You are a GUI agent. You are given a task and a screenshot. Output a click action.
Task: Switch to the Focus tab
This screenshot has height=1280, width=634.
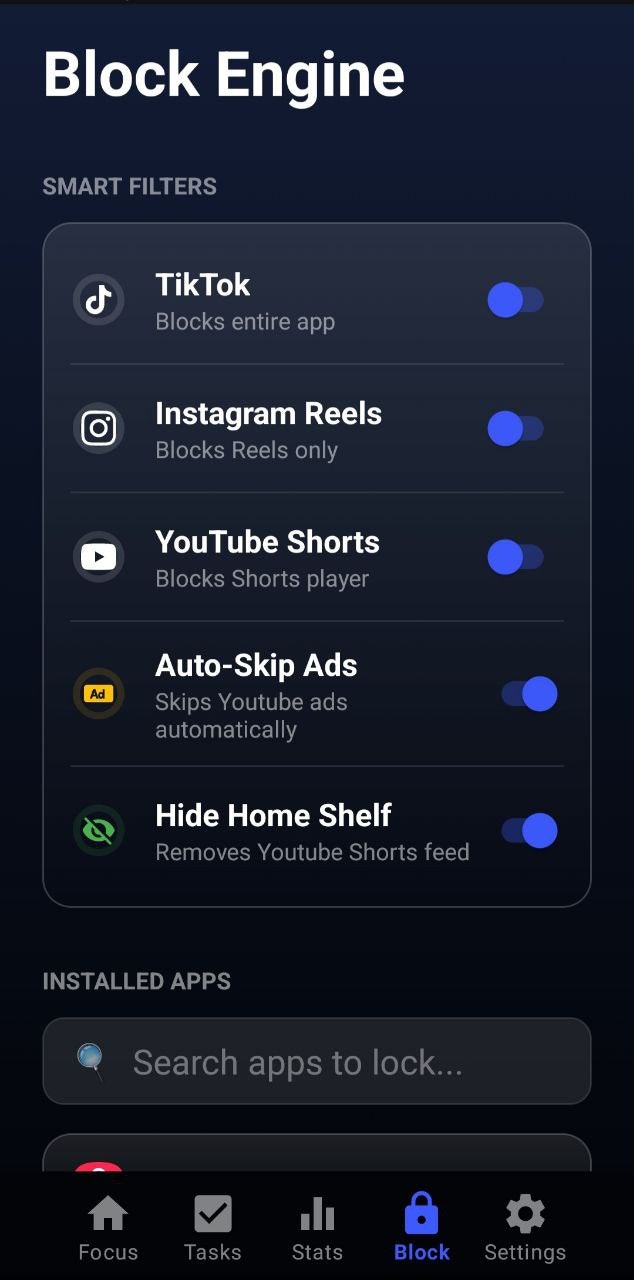click(108, 1229)
